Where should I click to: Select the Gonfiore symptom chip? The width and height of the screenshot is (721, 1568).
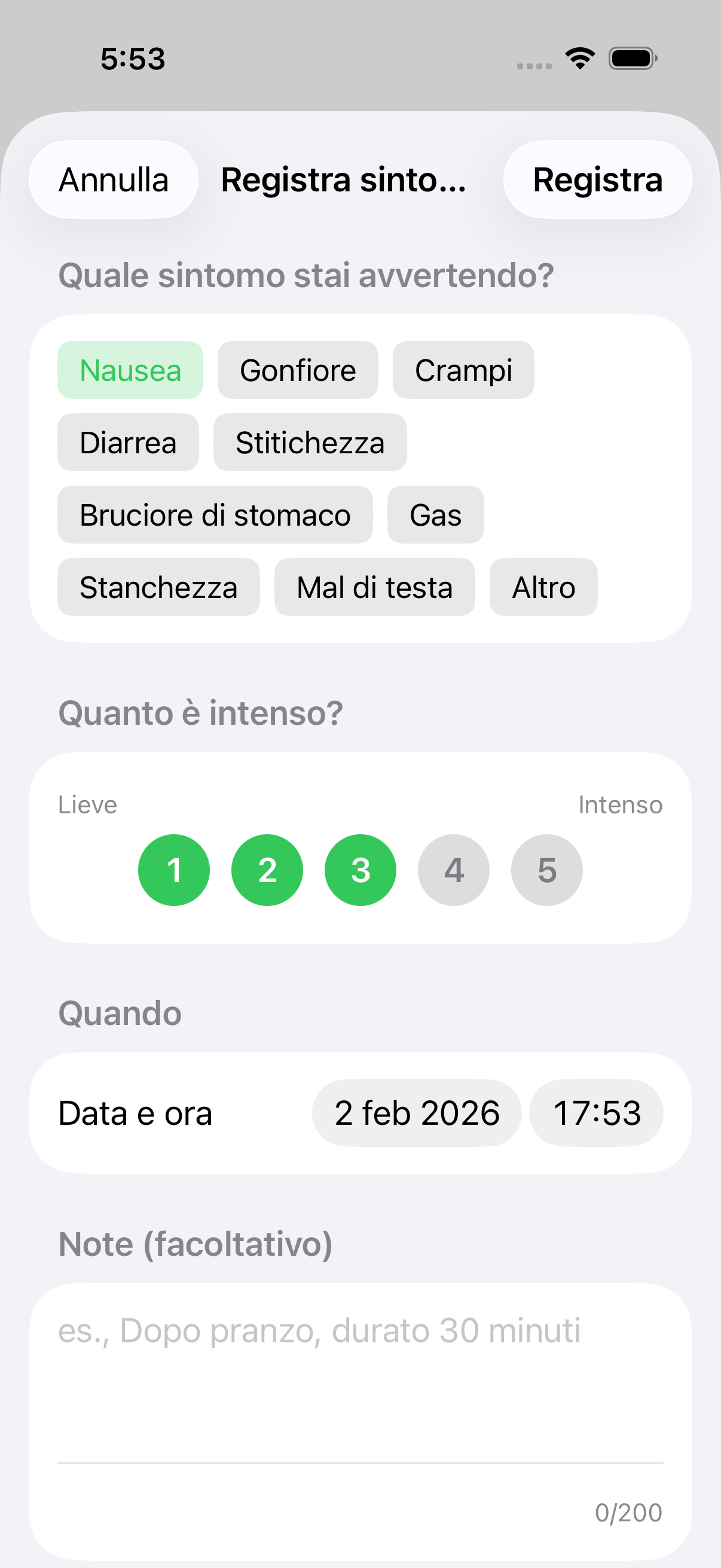pos(298,370)
